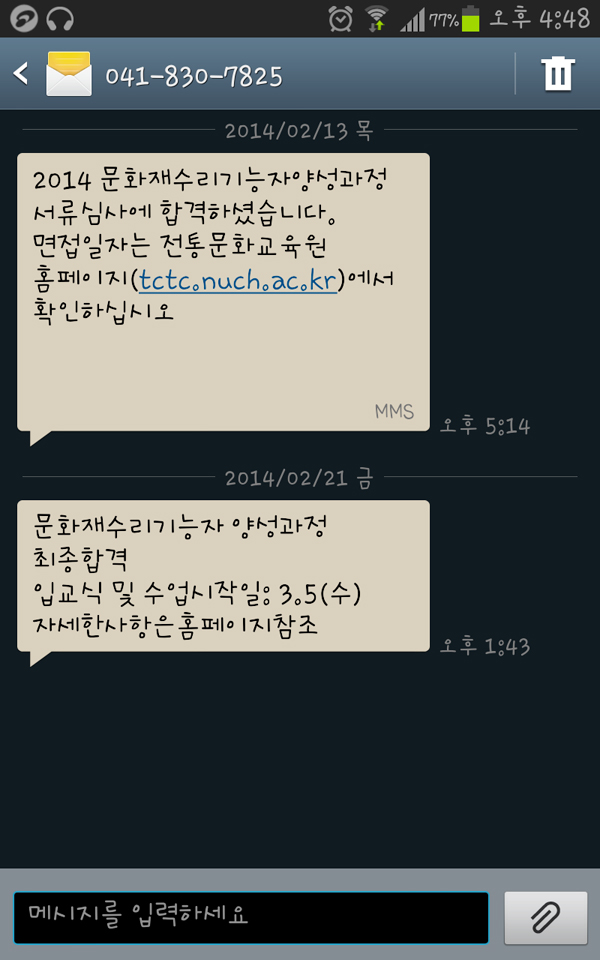Attach a file with the paperclip button
The image size is (600, 960).
coord(545,916)
